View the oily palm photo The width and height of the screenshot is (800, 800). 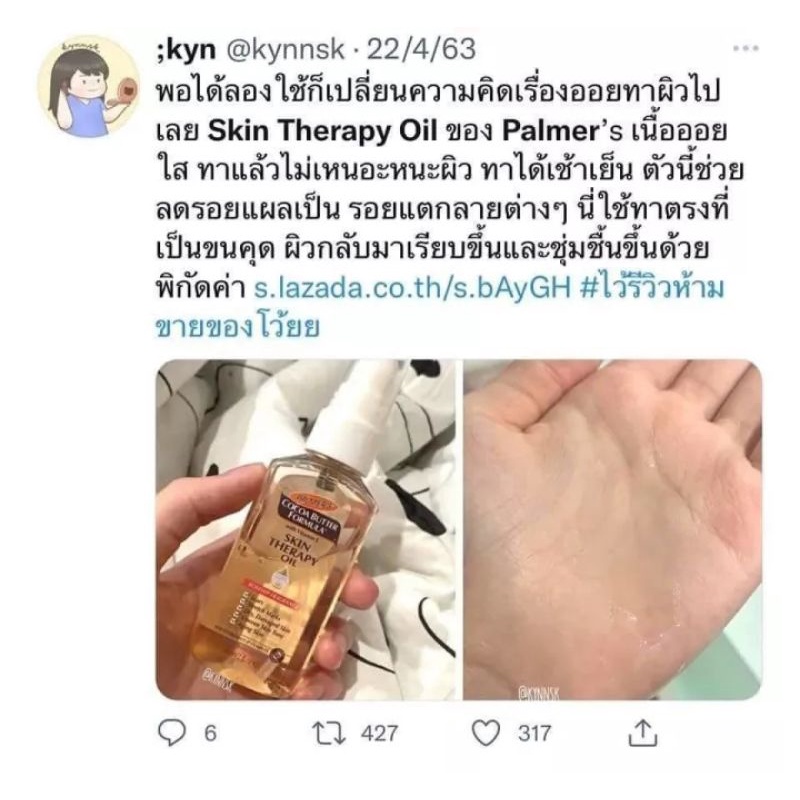point(612,529)
